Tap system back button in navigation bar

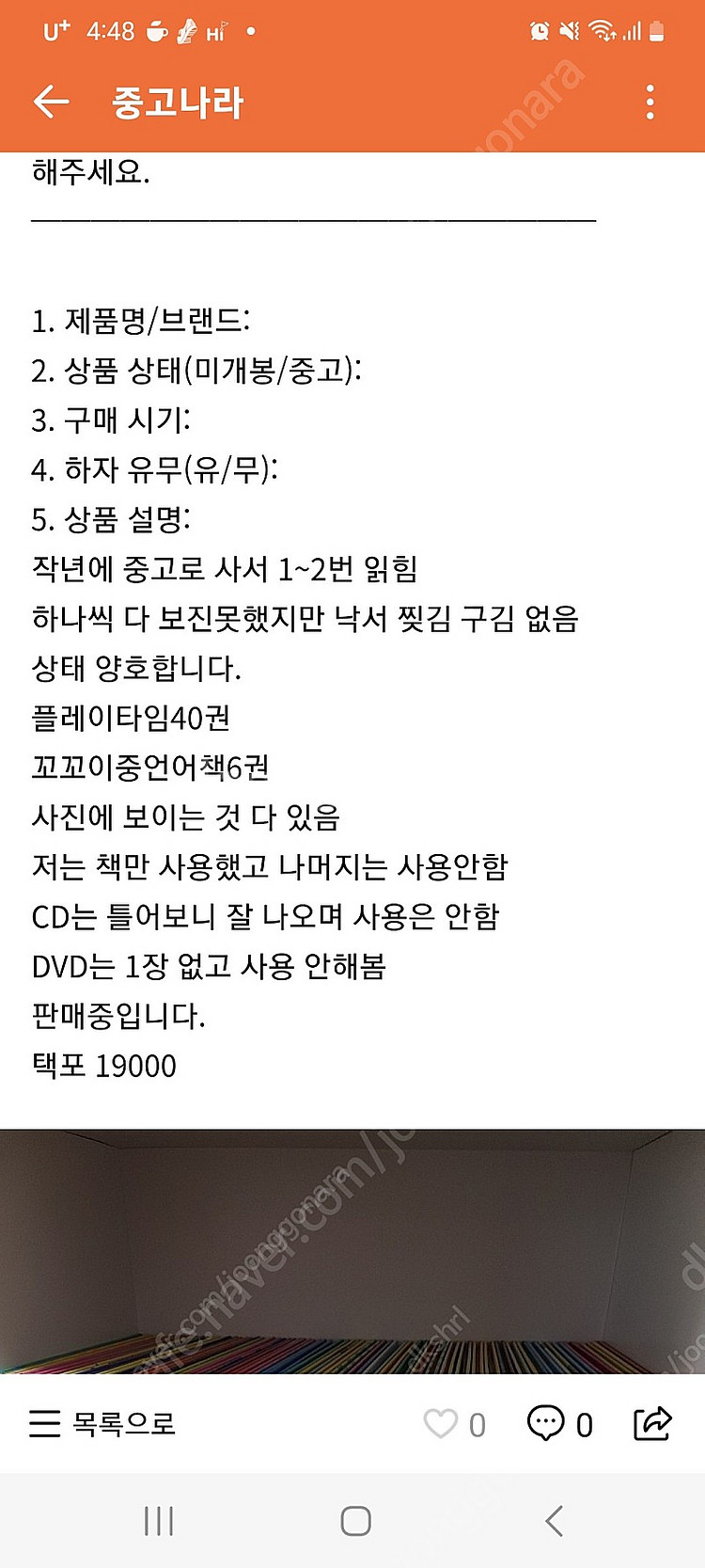click(555, 1521)
